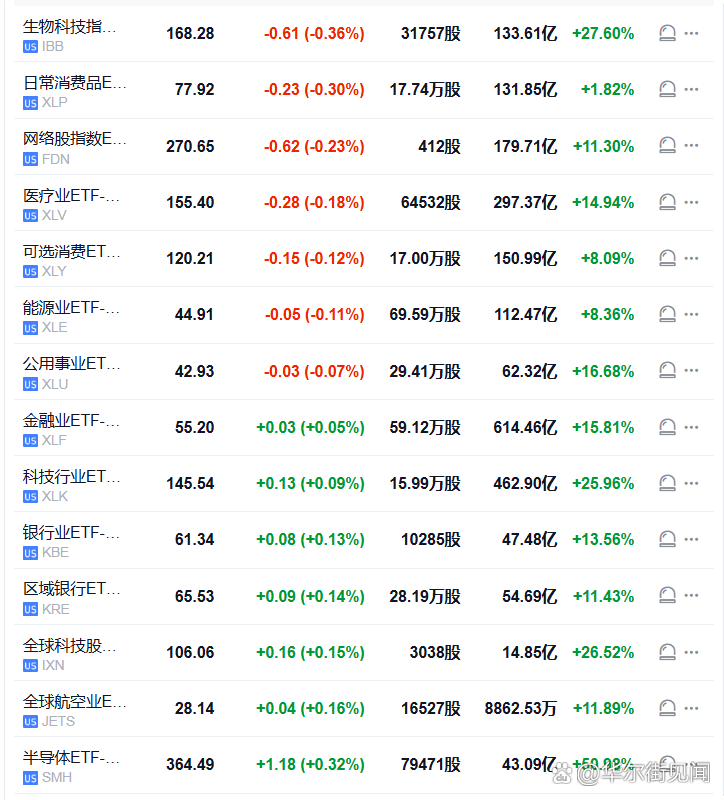Open the more options for IBB
Screen dimensions: 724x800
click(692, 34)
